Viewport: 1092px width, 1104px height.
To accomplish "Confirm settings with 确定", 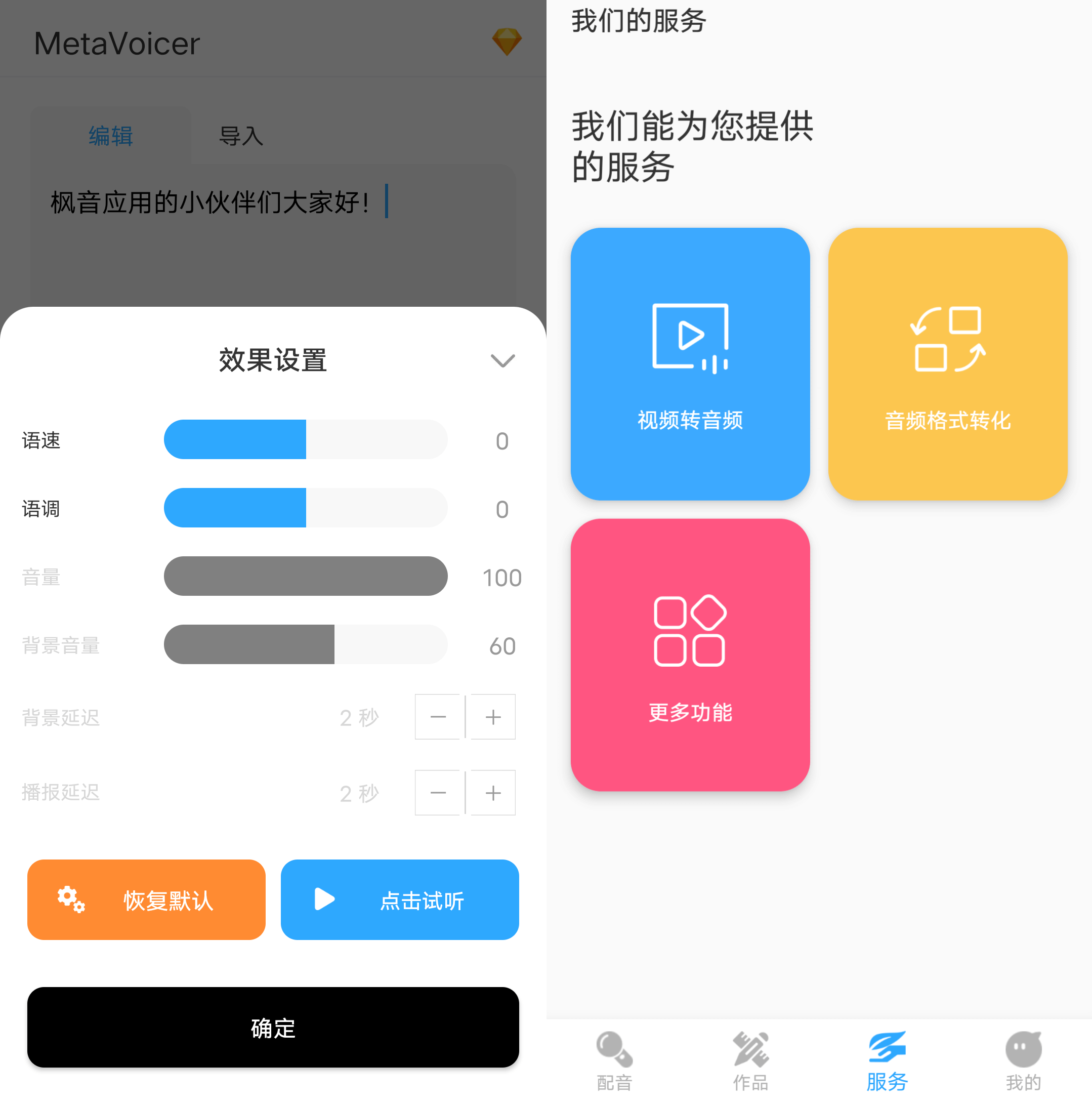I will pos(273,1028).
